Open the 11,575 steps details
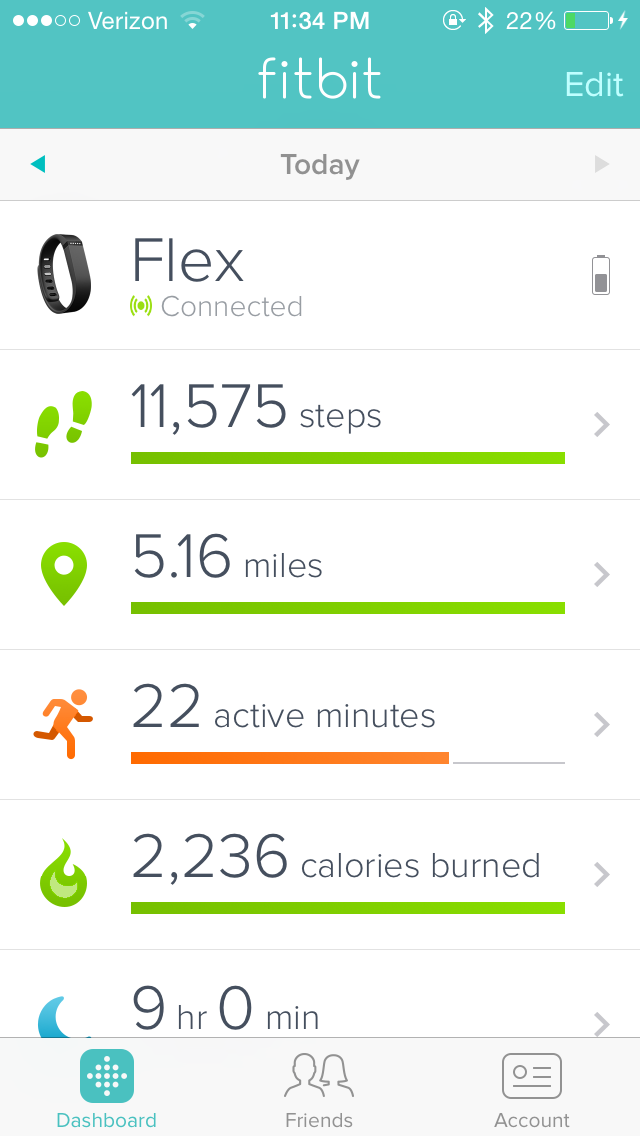This screenshot has height=1136, width=640. click(320, 425)
